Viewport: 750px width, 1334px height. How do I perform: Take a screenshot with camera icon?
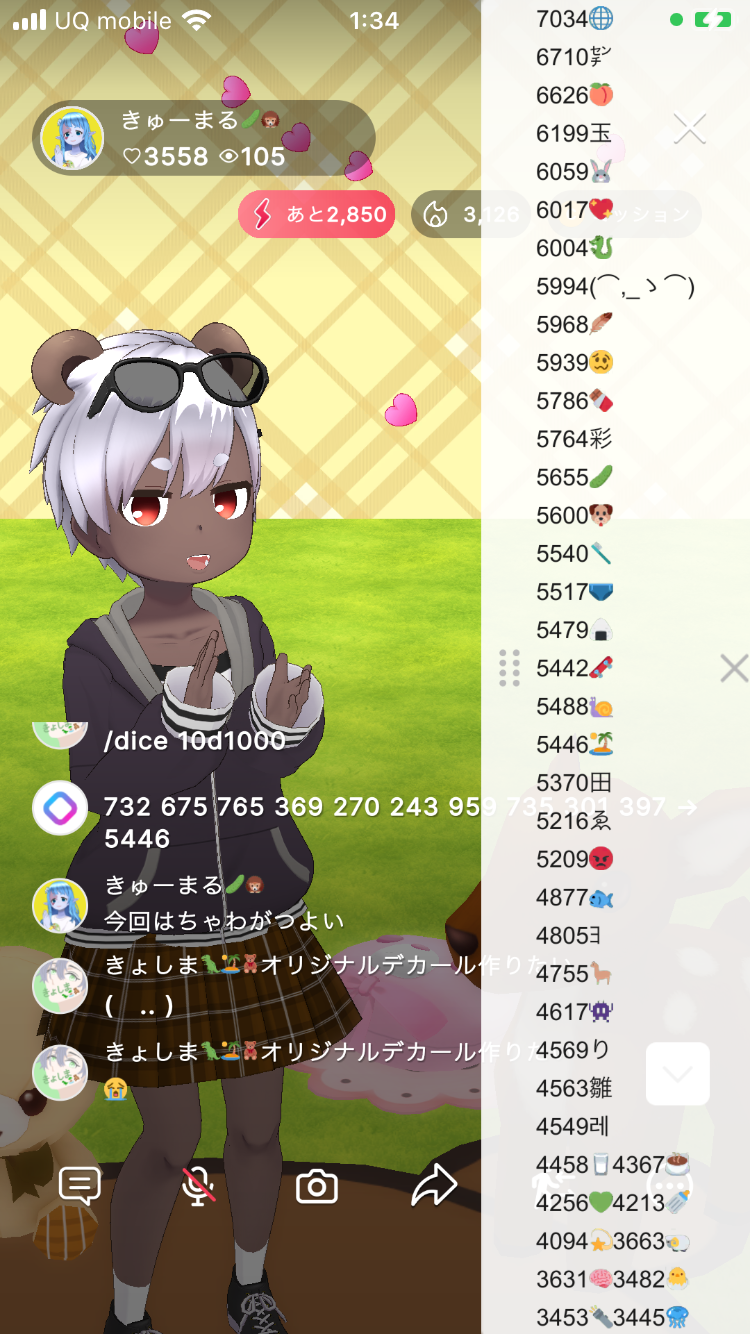(x=317, y=1187)
